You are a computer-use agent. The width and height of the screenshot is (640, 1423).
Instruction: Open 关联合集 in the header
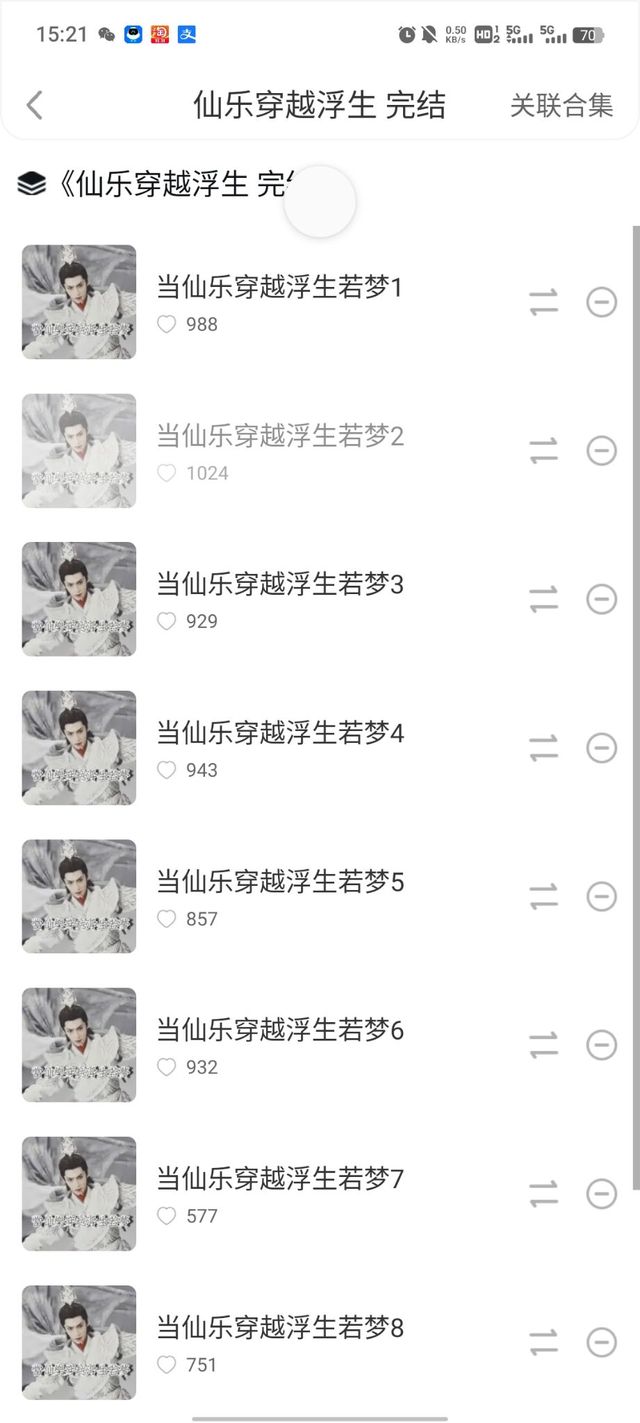[x=561, y=105]
